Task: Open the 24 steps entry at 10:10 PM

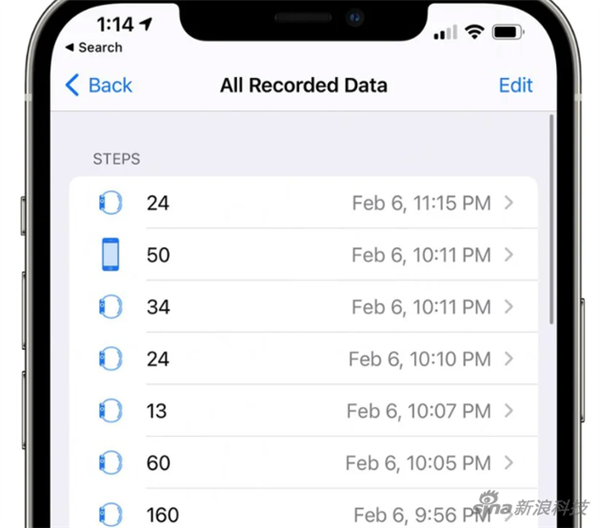Action: [303, 359]
